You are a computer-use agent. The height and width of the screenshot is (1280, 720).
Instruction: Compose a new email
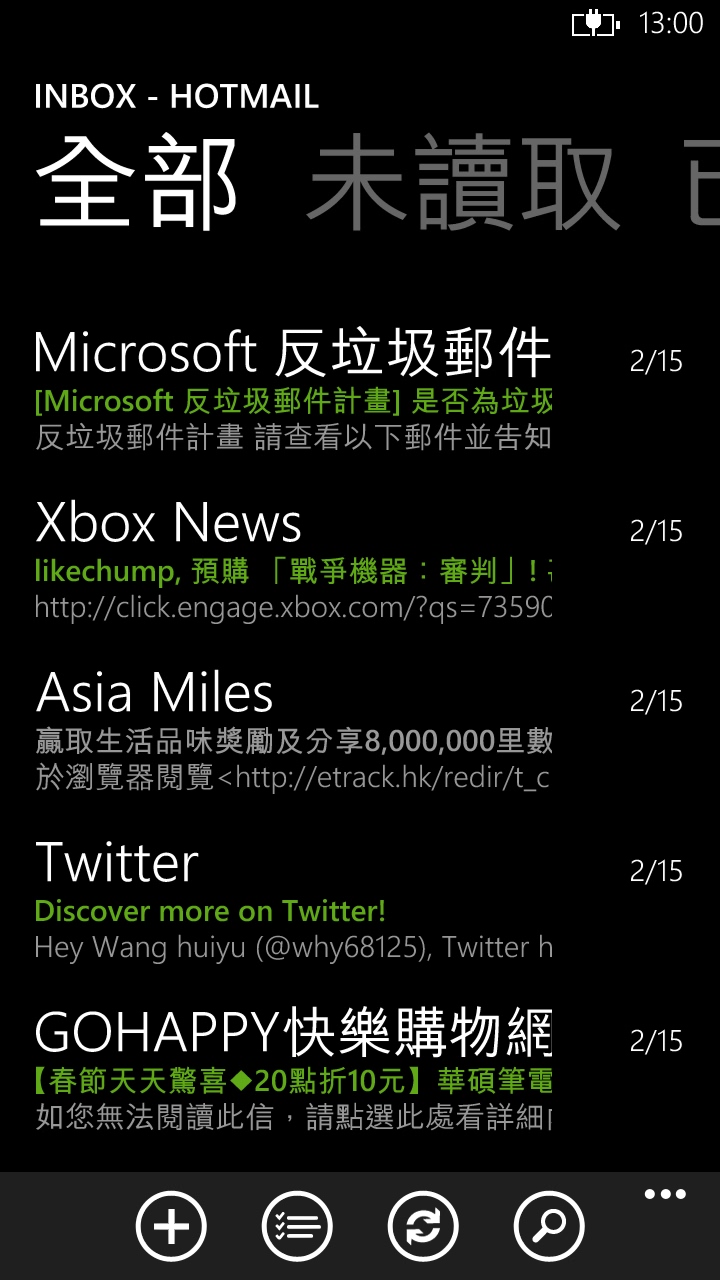[171, 1225]
